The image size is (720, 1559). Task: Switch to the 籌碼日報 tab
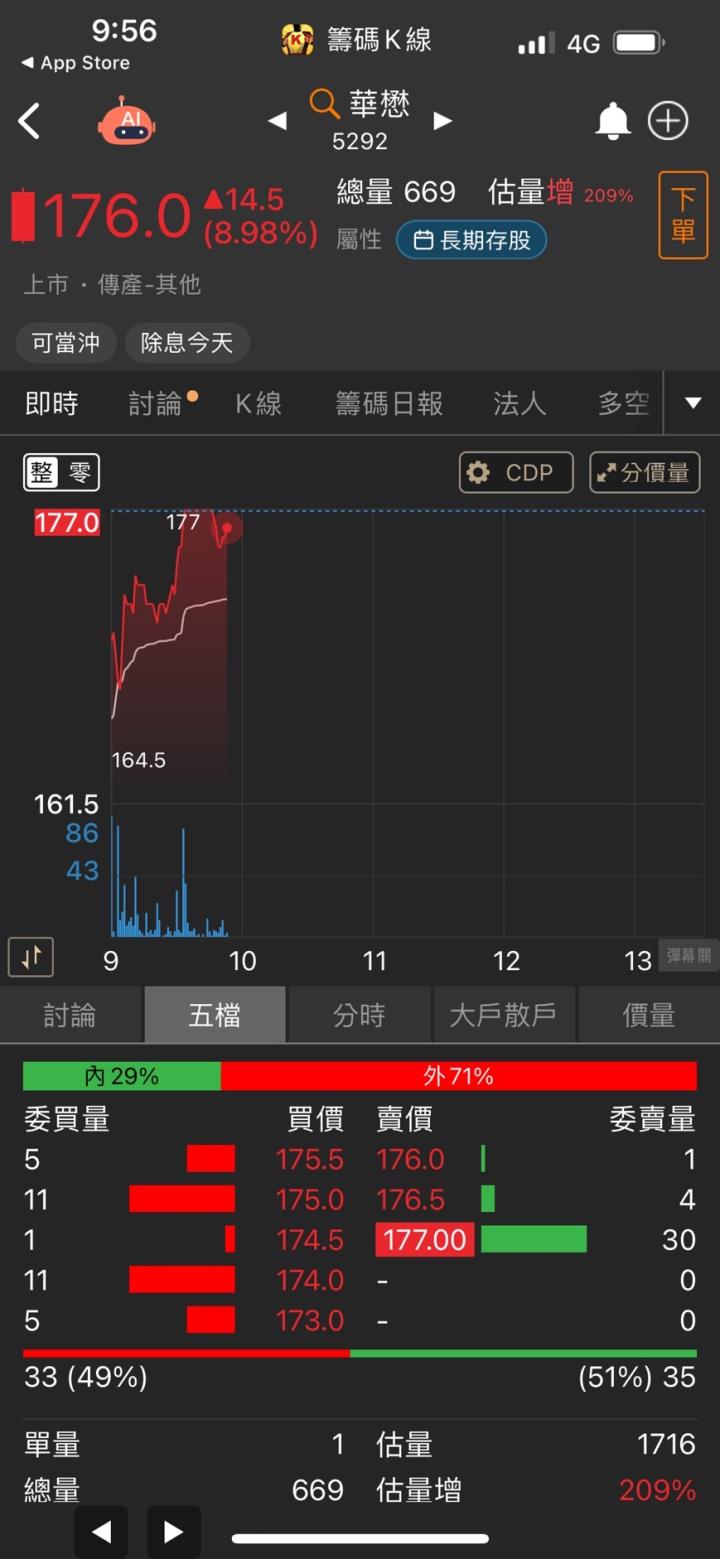pos(389,402)
